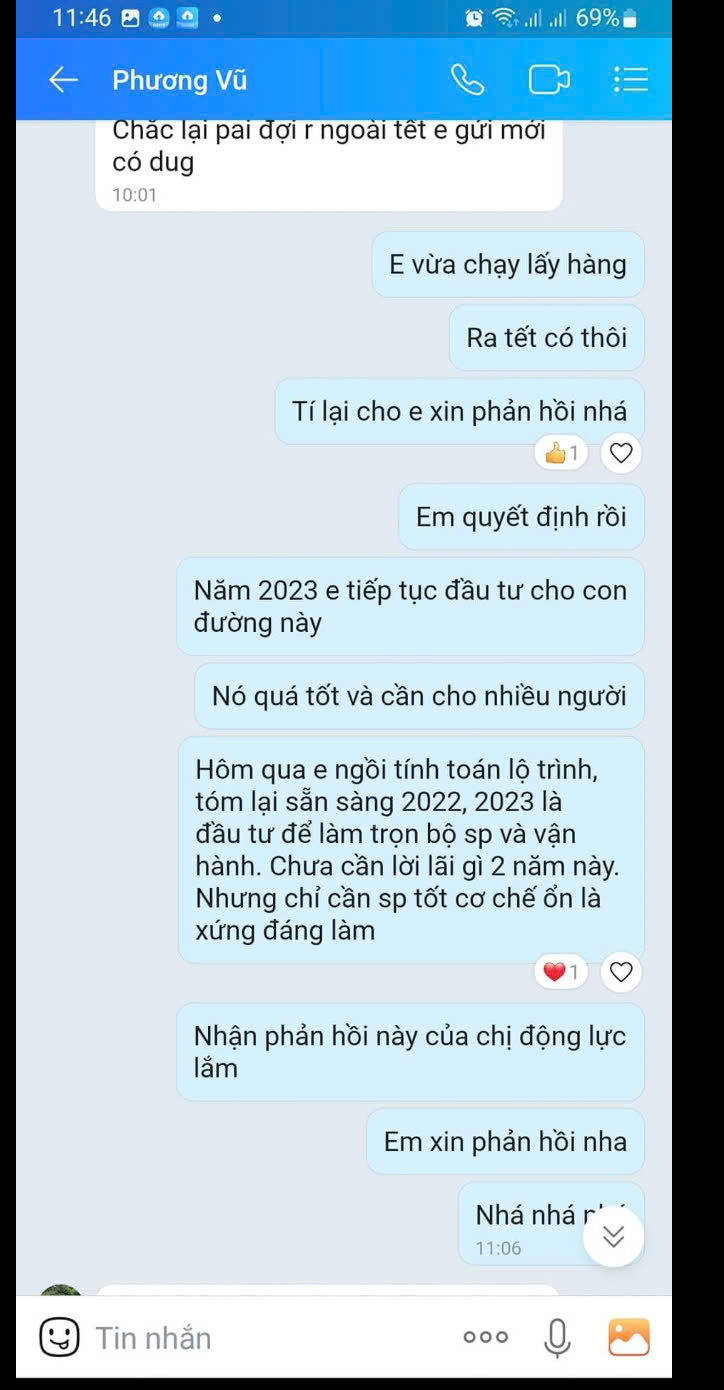Viewport: 724px width, 1390px height.
Task: Jump to the latest messages
Action: [613, 1238]
